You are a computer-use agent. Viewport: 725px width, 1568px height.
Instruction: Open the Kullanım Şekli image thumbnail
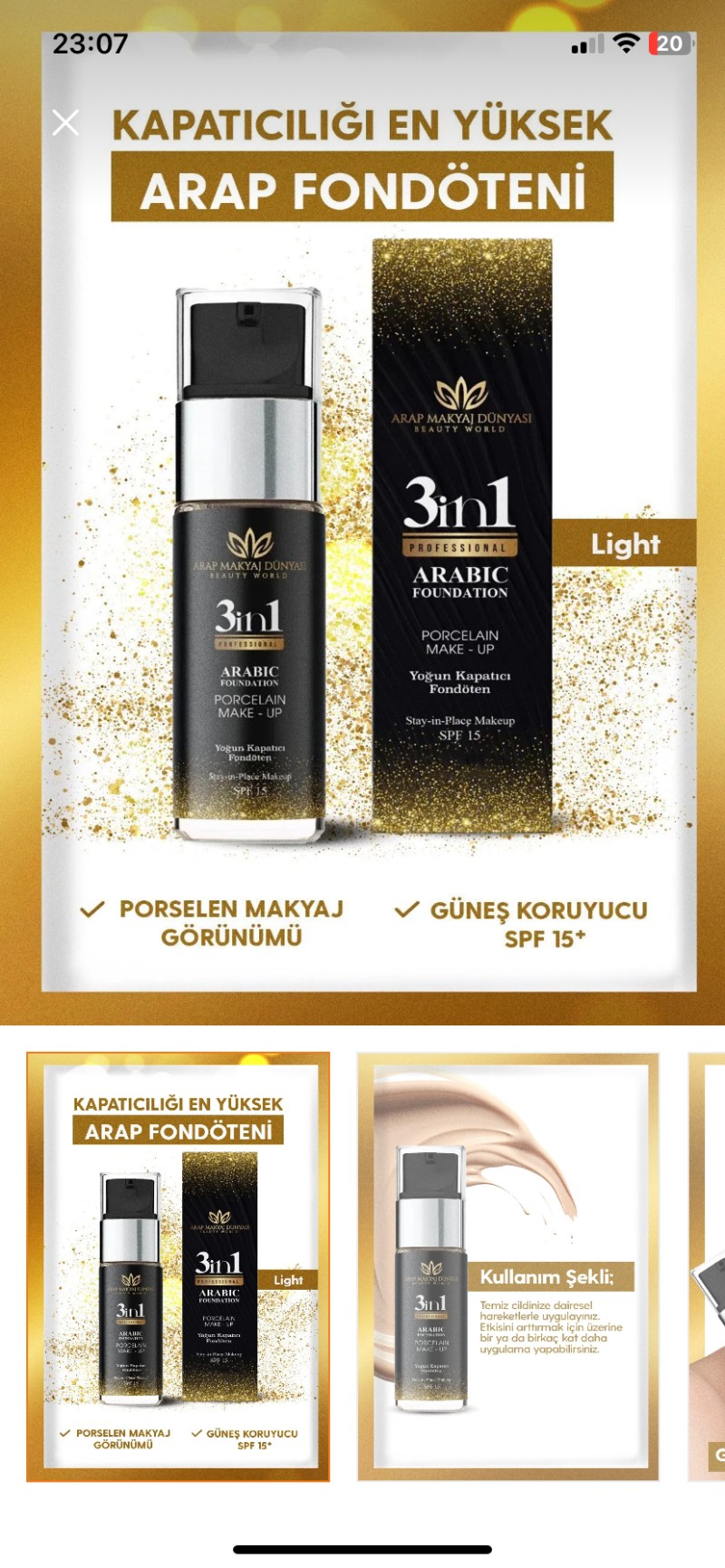click(x=507, y=1266)
